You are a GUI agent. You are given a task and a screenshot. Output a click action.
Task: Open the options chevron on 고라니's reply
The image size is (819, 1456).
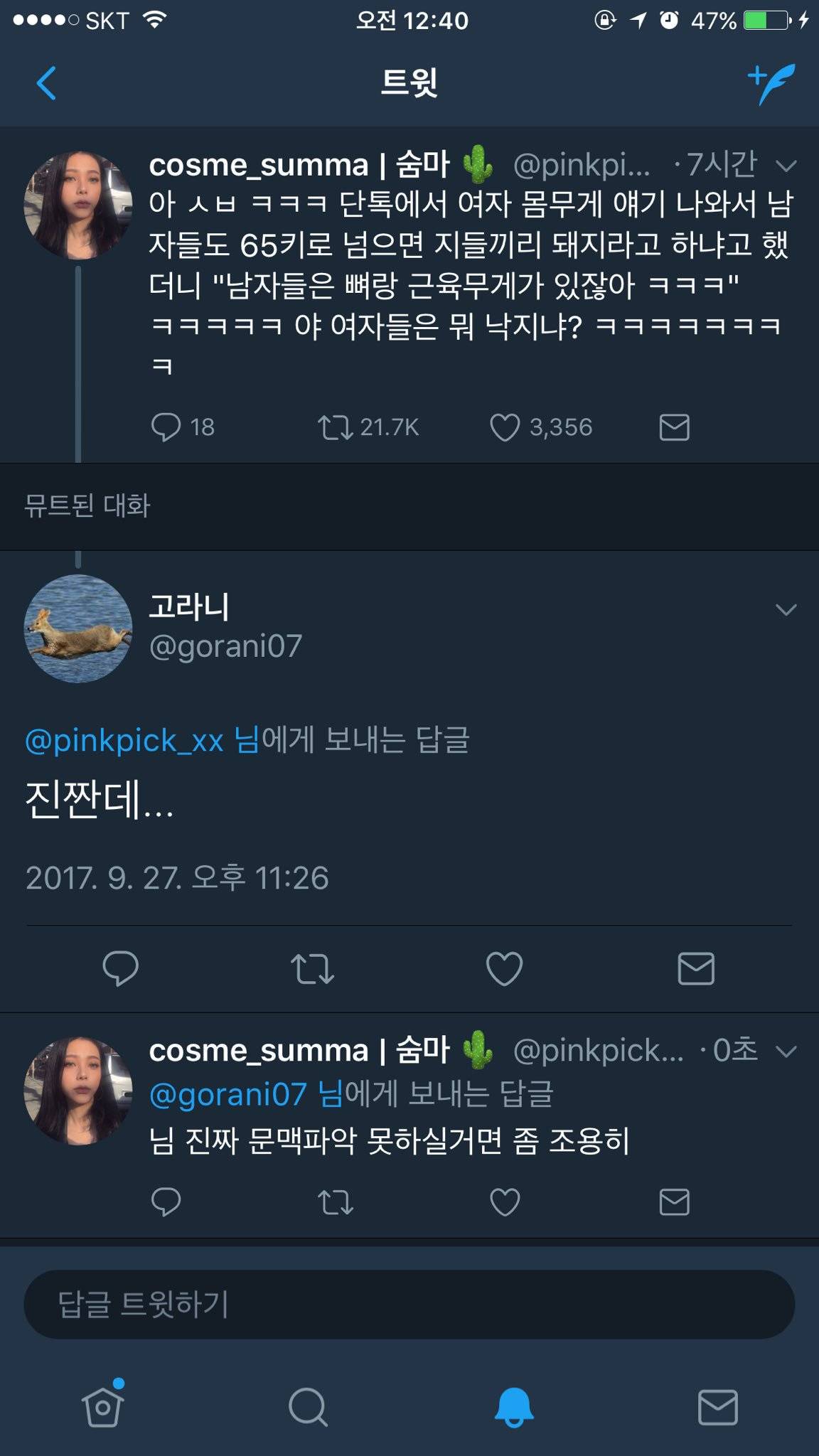[x=786, y=609]
